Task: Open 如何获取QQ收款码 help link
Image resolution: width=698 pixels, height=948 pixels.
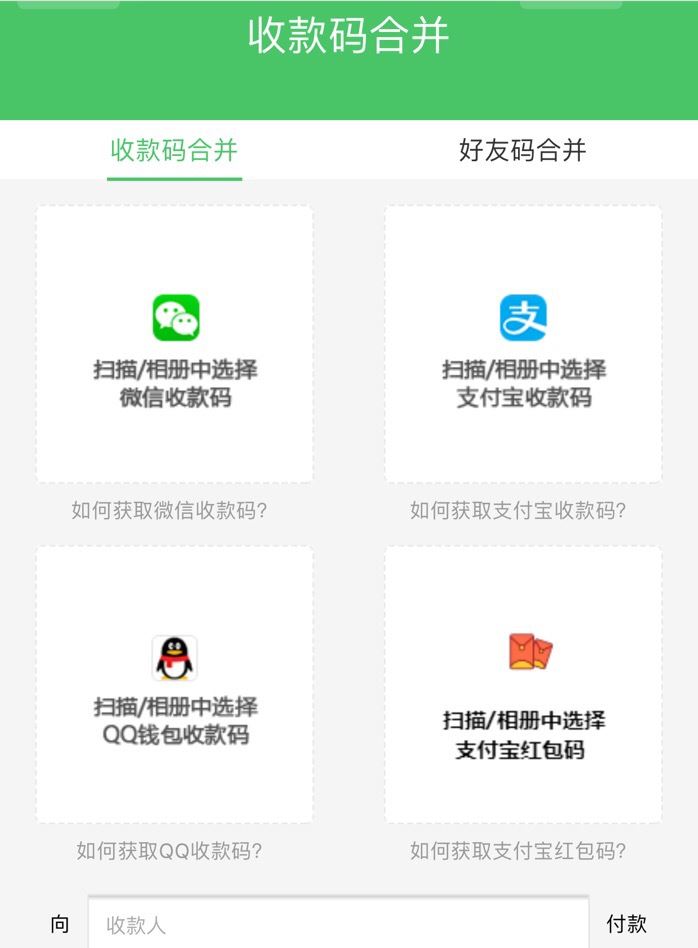Action: [169, 851]
